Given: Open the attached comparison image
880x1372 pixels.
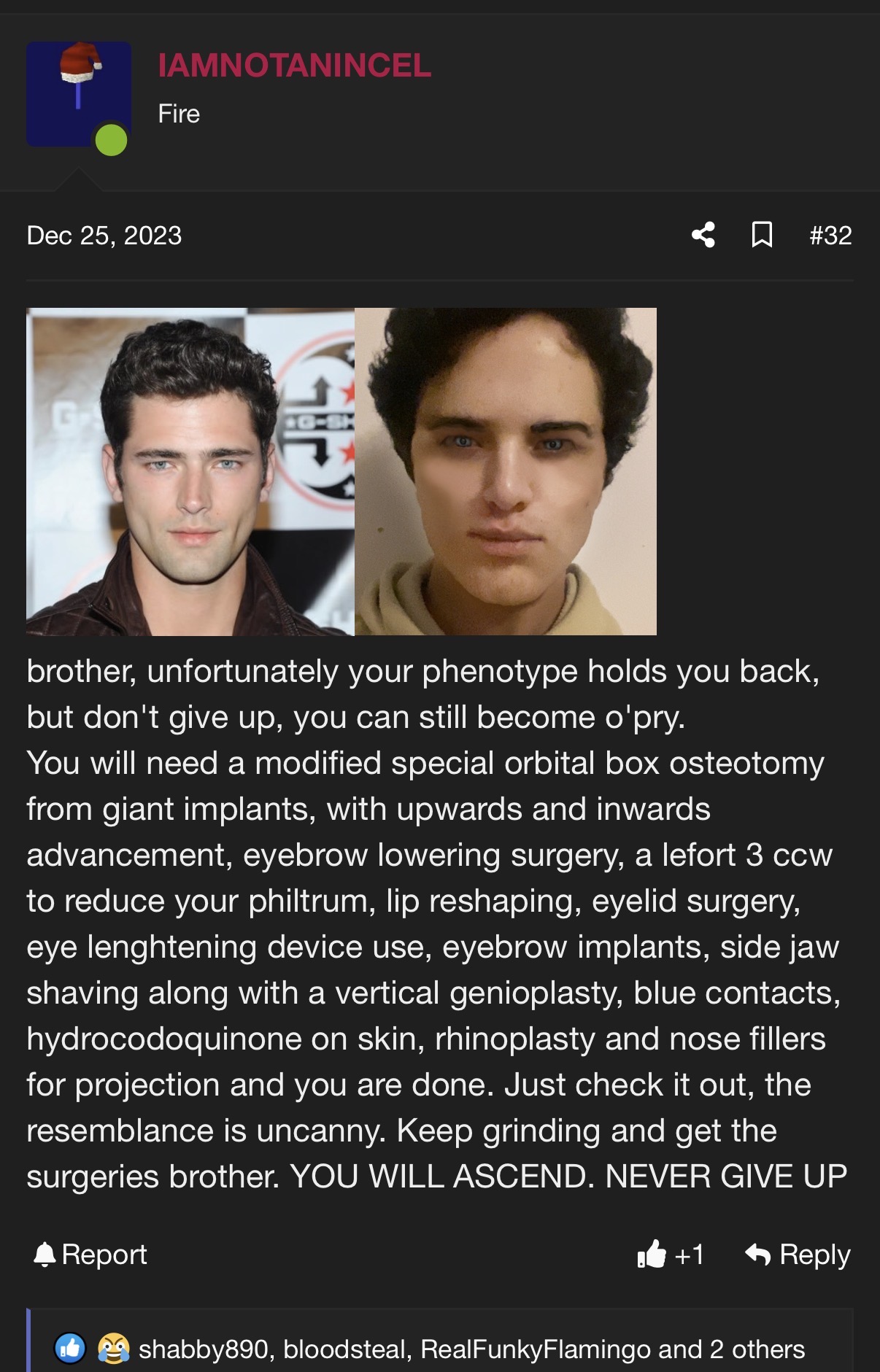Looking at the screenshot, I should 341,471.
